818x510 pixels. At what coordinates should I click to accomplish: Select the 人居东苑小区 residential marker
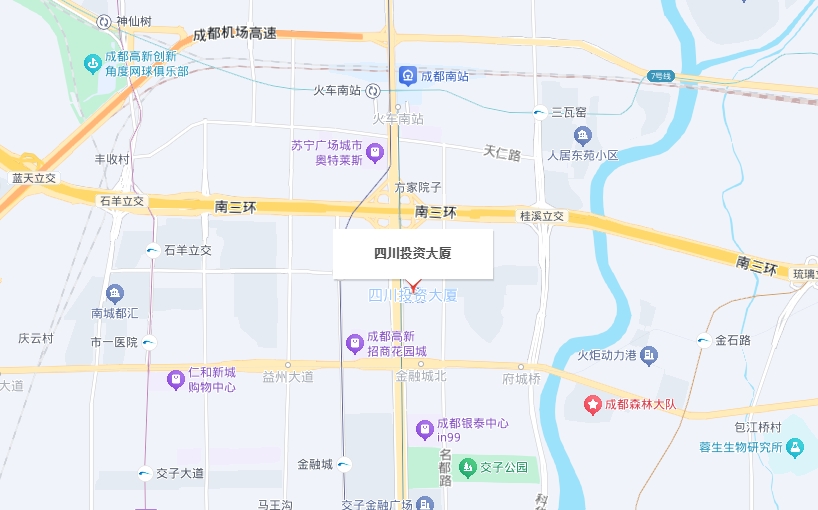click(583, 135)
